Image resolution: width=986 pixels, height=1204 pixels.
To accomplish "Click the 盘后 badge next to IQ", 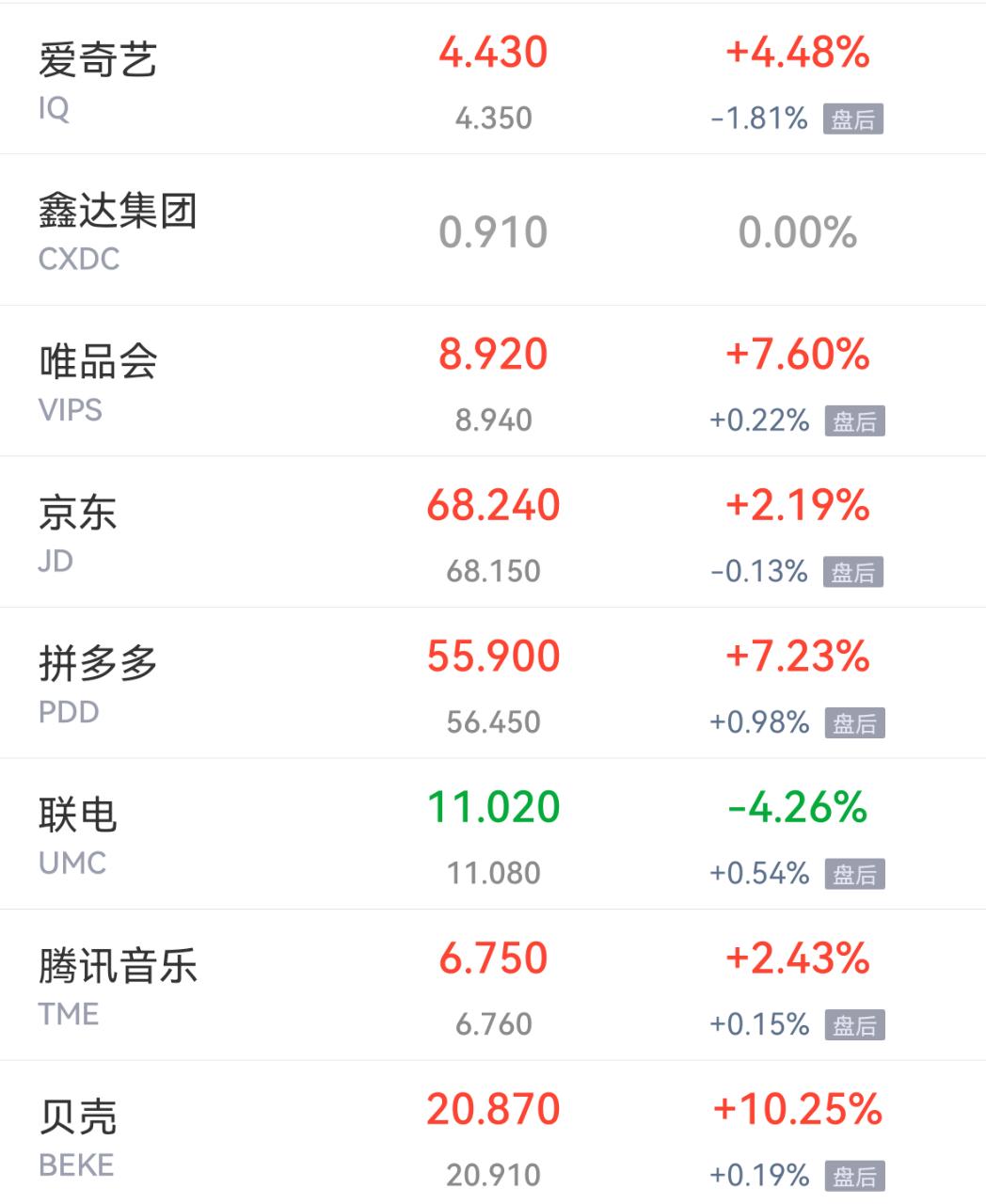I will coord(852,119).
